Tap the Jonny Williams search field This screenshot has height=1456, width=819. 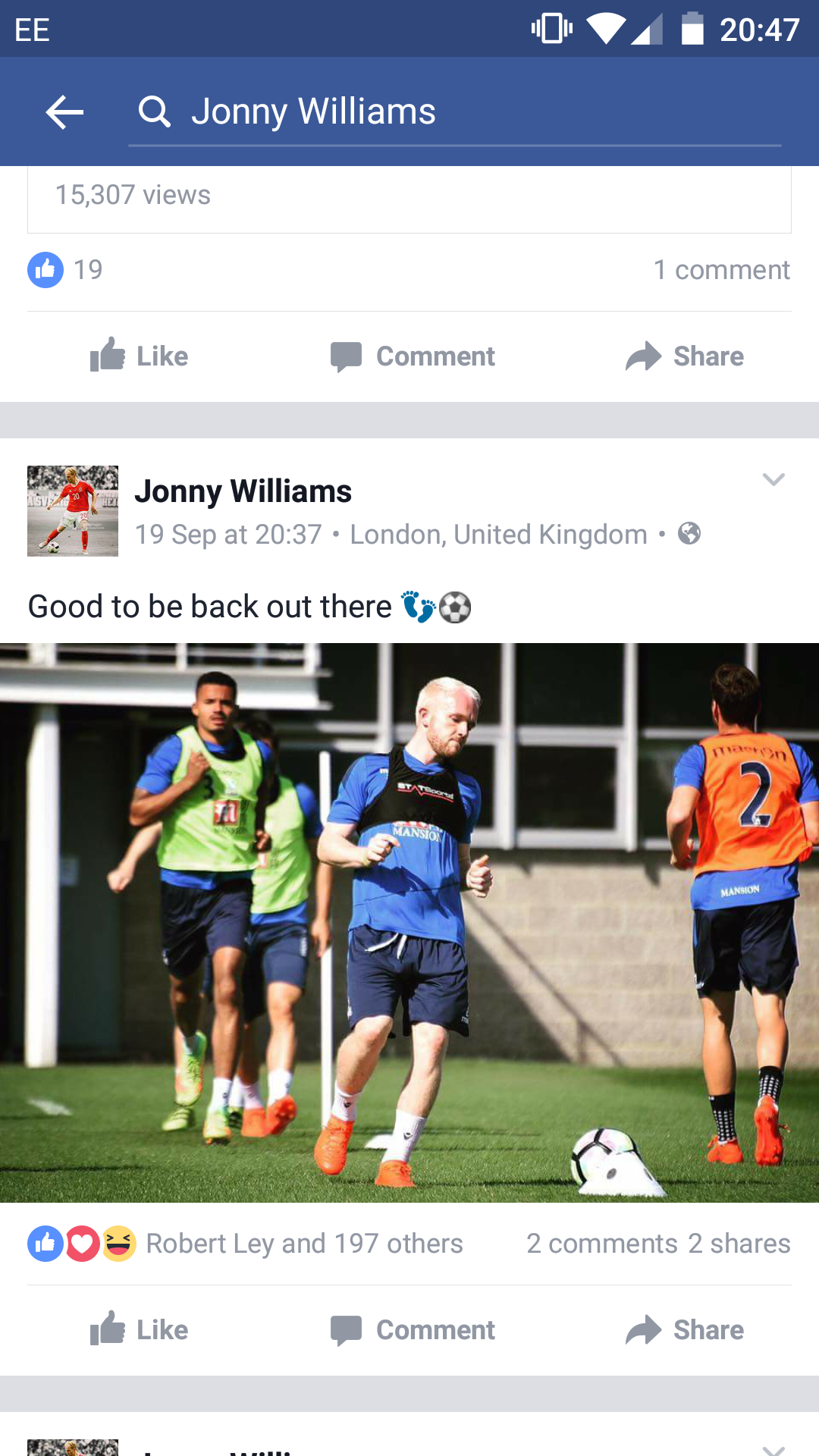[455, 112]
